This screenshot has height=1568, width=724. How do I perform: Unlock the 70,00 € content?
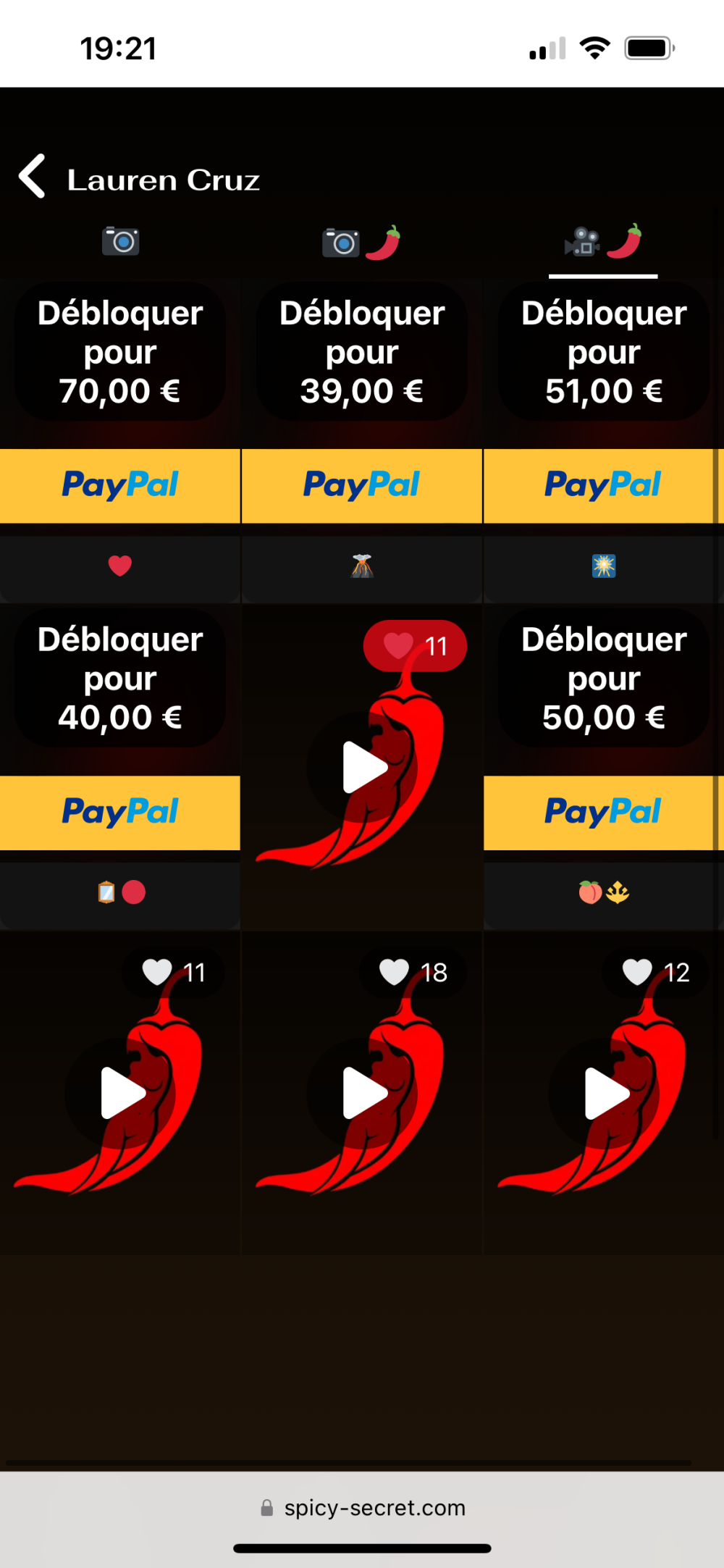click(x=120, y=352)
